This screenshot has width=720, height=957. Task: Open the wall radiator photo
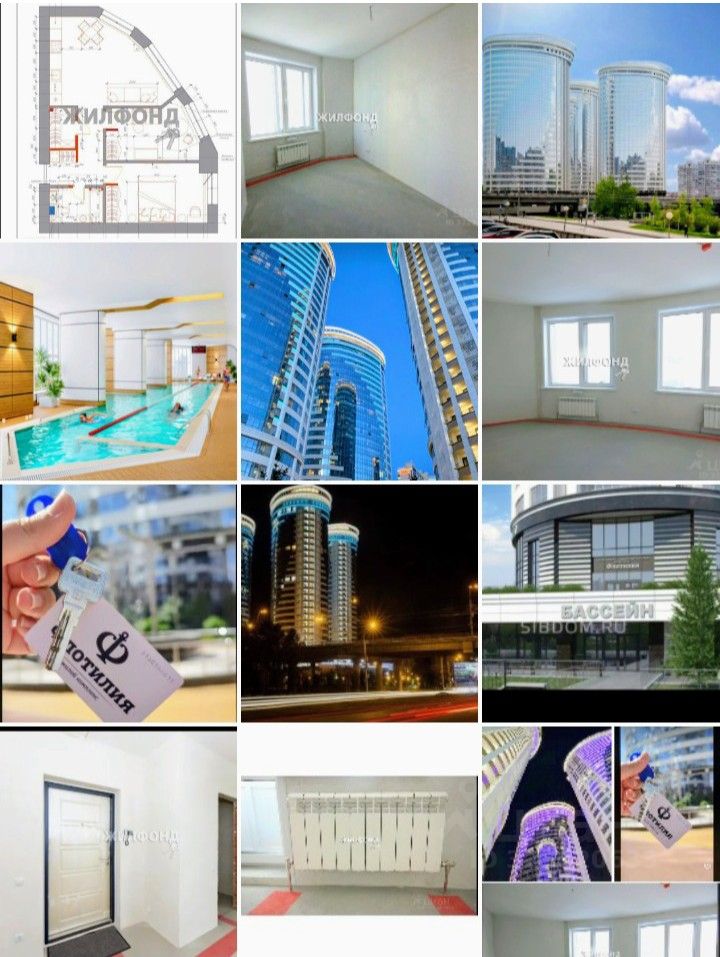point(359,843)
